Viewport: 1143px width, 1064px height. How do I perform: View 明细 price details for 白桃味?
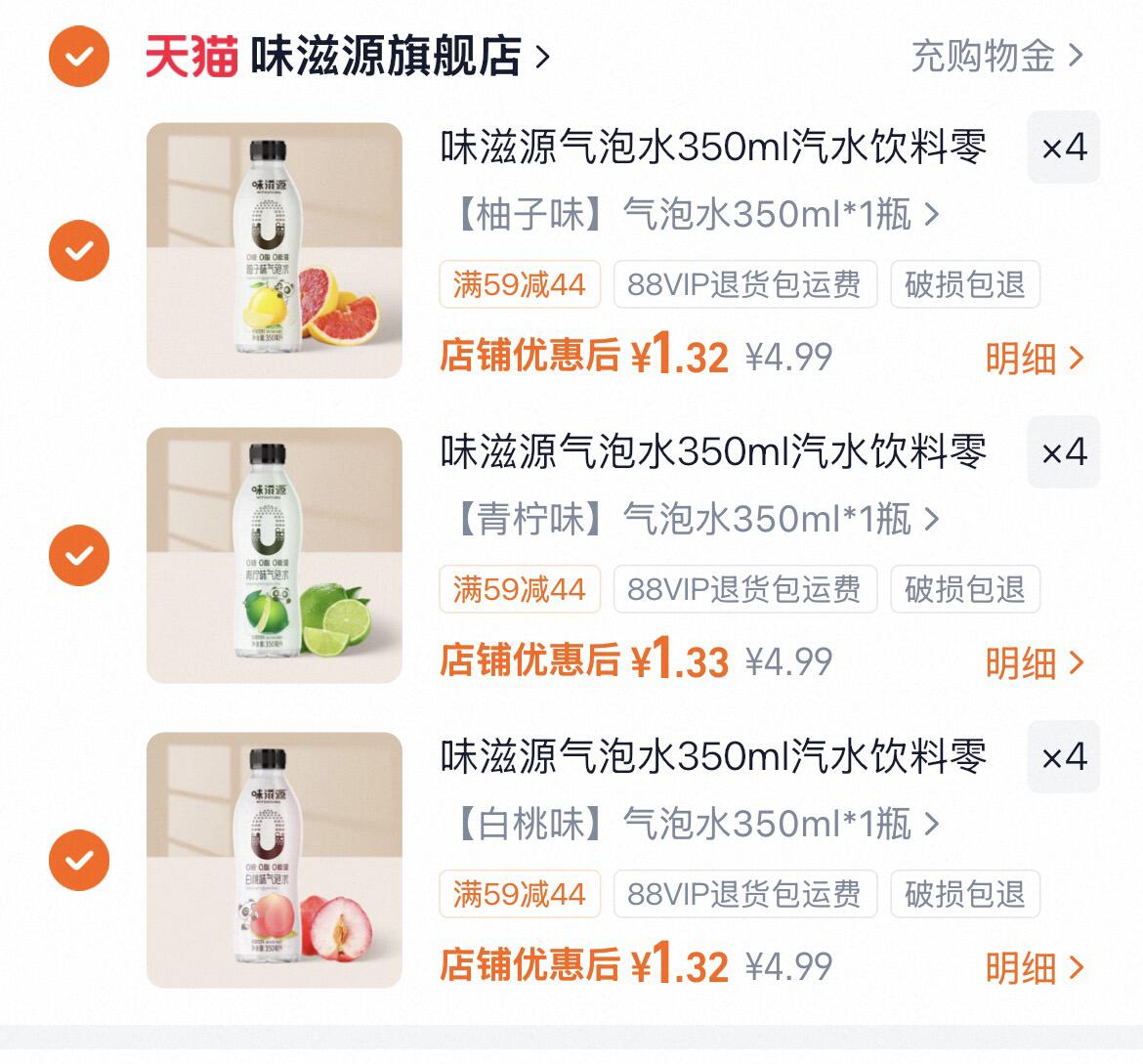(1034, 968)
